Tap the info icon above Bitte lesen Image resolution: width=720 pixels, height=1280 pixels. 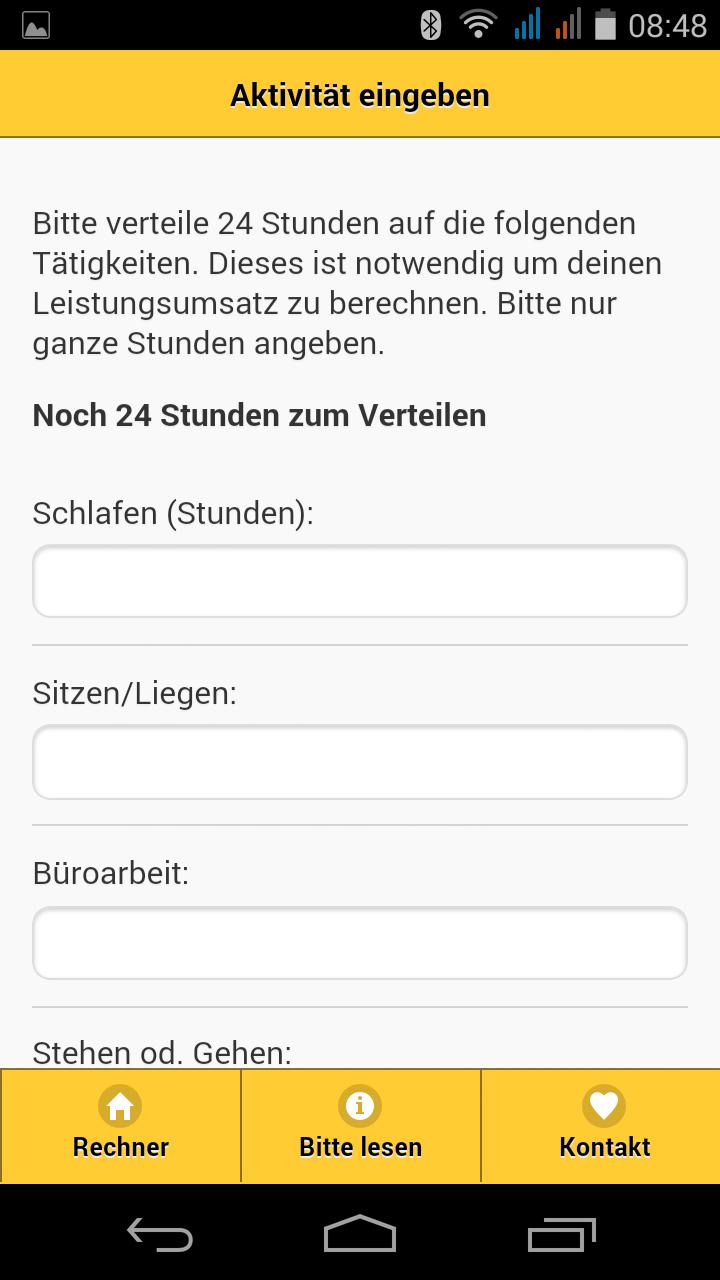point(360,1106)
